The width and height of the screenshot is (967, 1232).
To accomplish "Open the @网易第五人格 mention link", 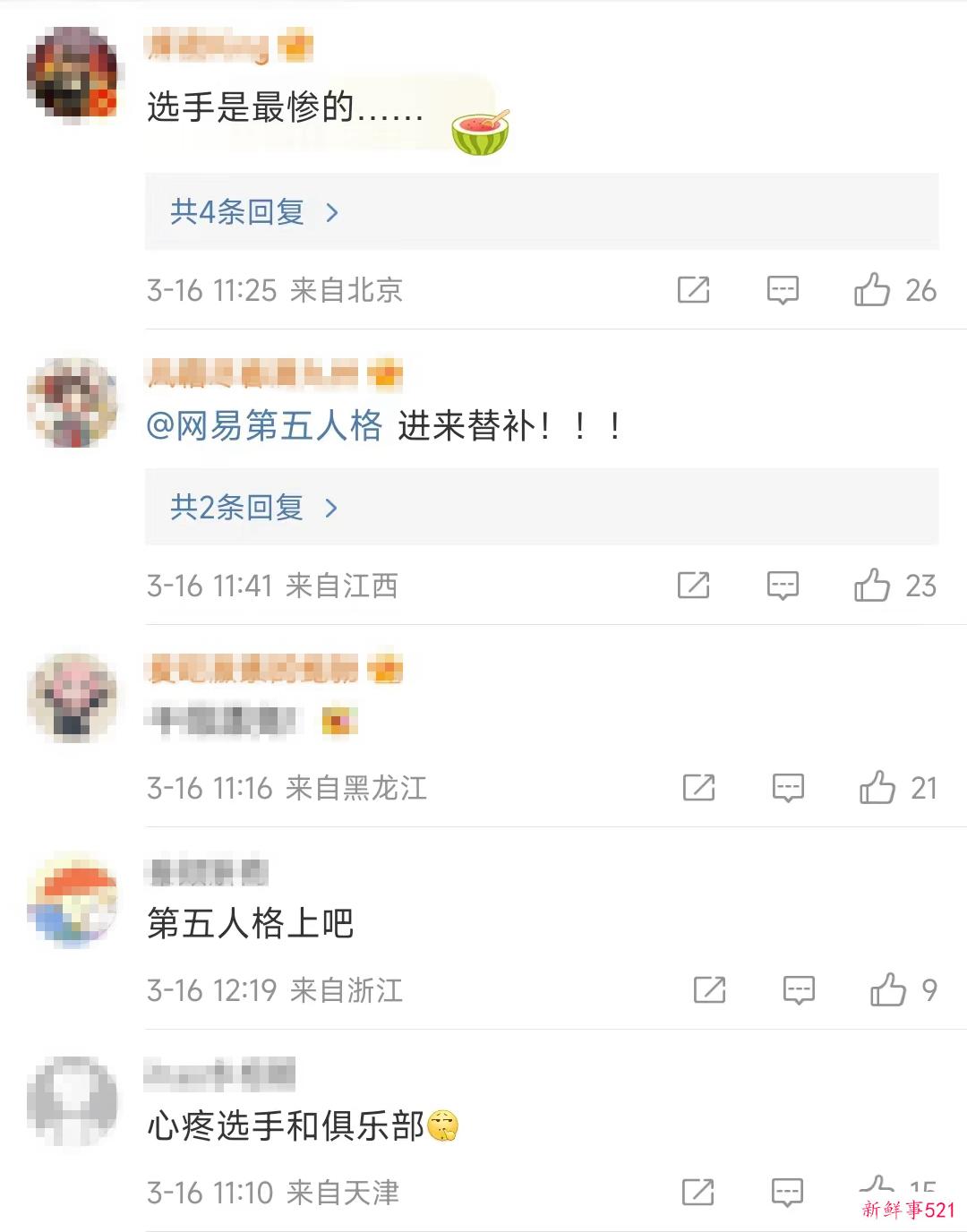I will click(265, 426).
